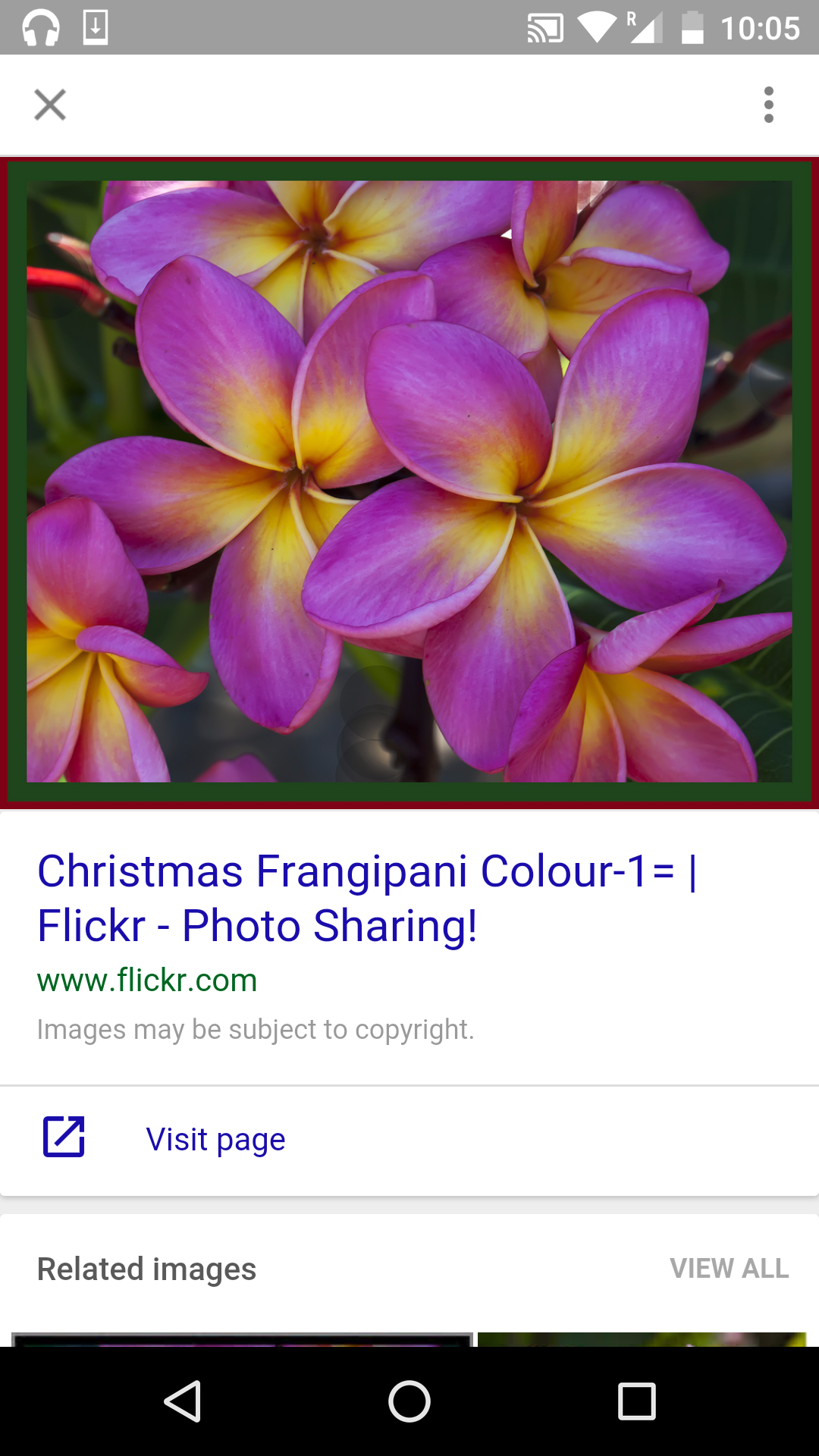Open Christmas Frangipani Colour-1 Flickr title link

pyautogui.click(x=367, y=898)
